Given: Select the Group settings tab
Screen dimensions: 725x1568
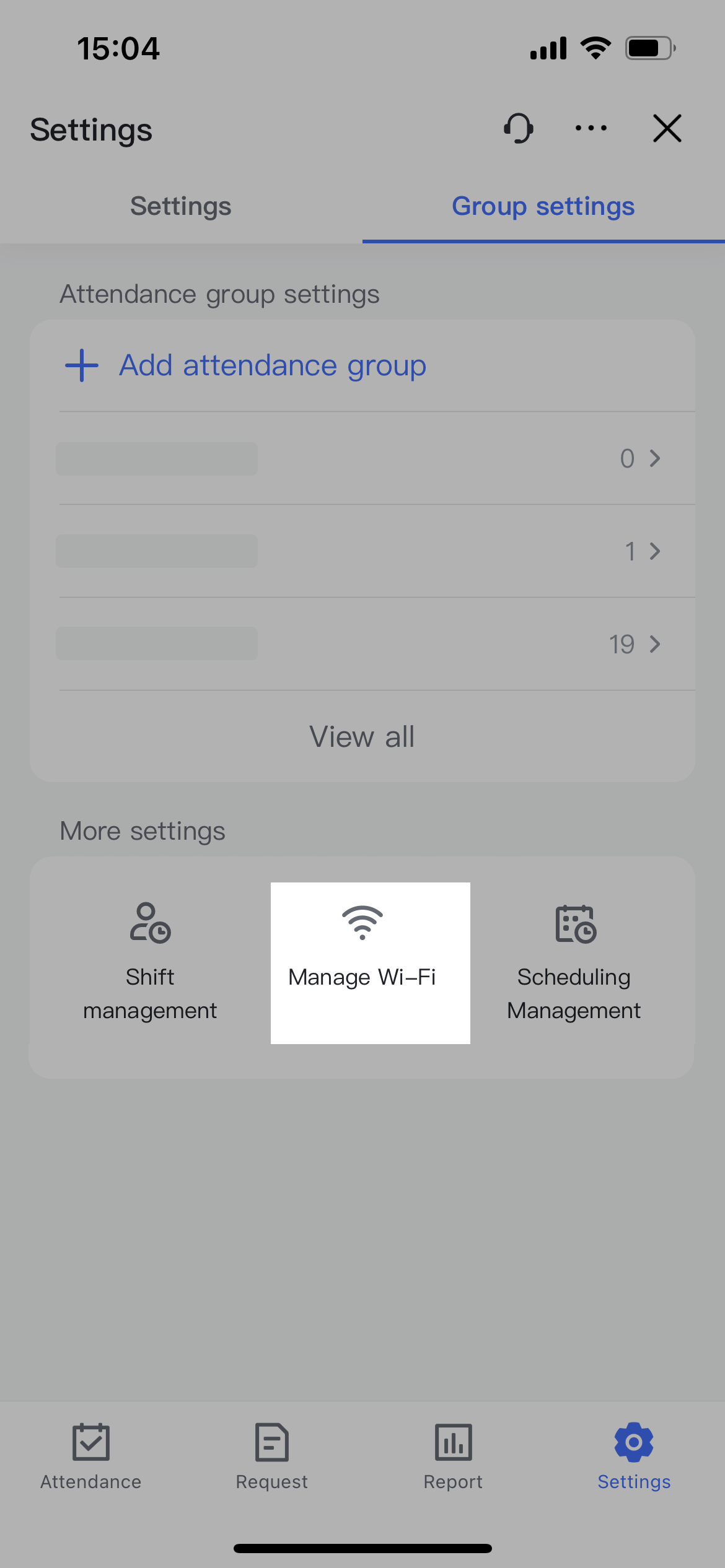Looking at the screenshot, I should click(x=543, y=207).
